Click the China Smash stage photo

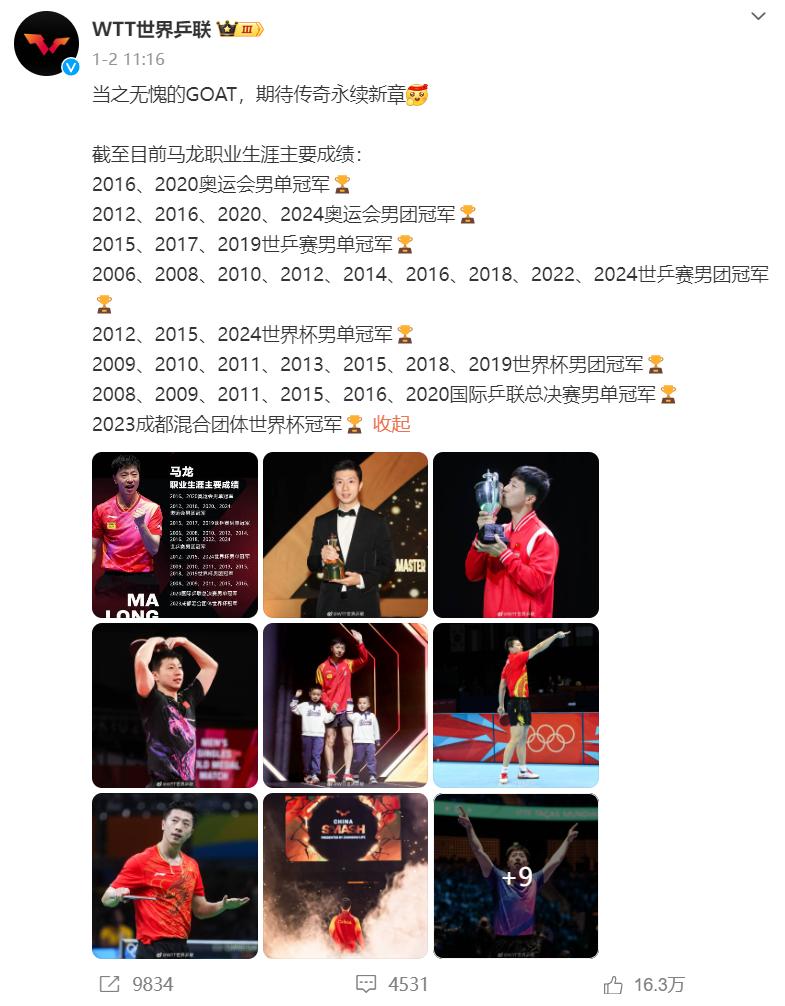pos(345,875)
